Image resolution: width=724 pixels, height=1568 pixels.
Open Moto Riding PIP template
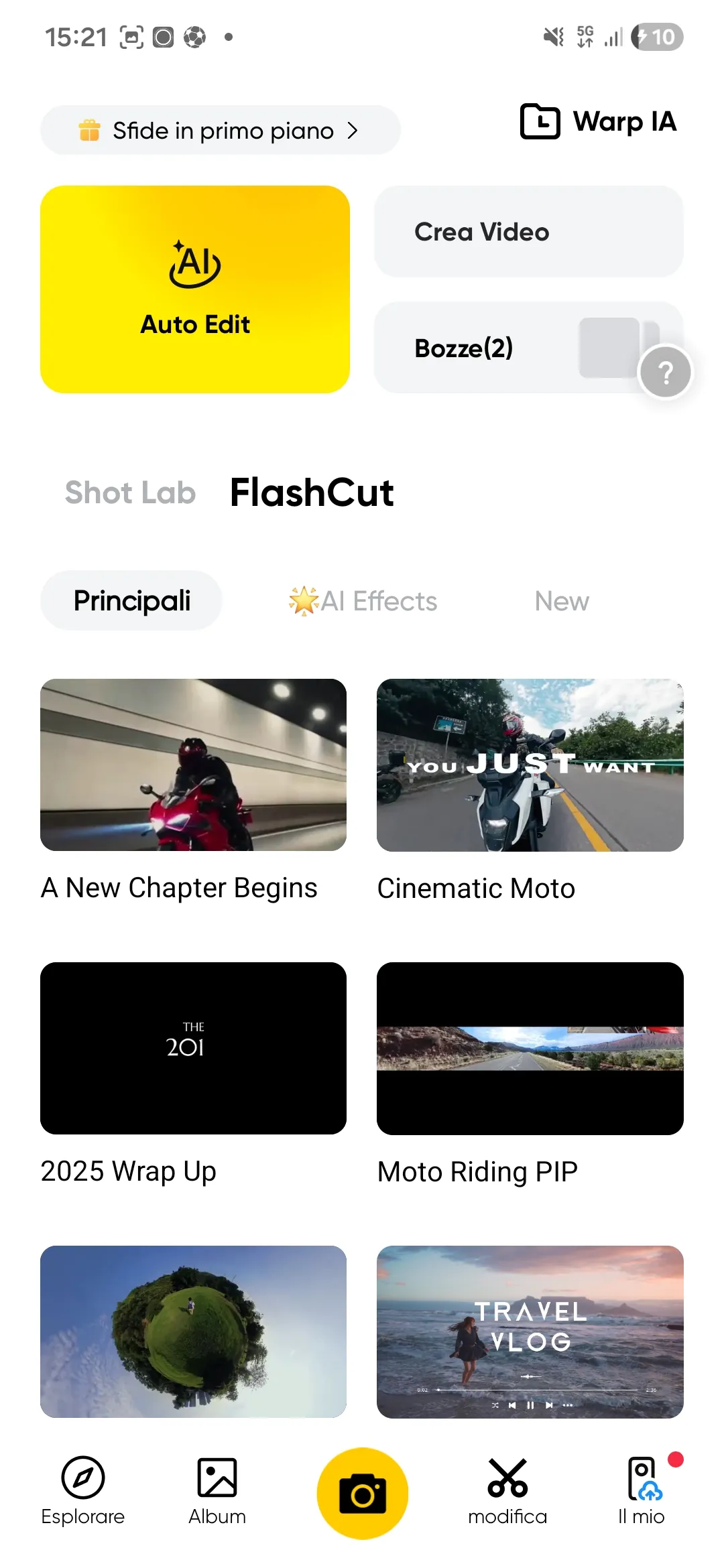[x=530, y=1049]
